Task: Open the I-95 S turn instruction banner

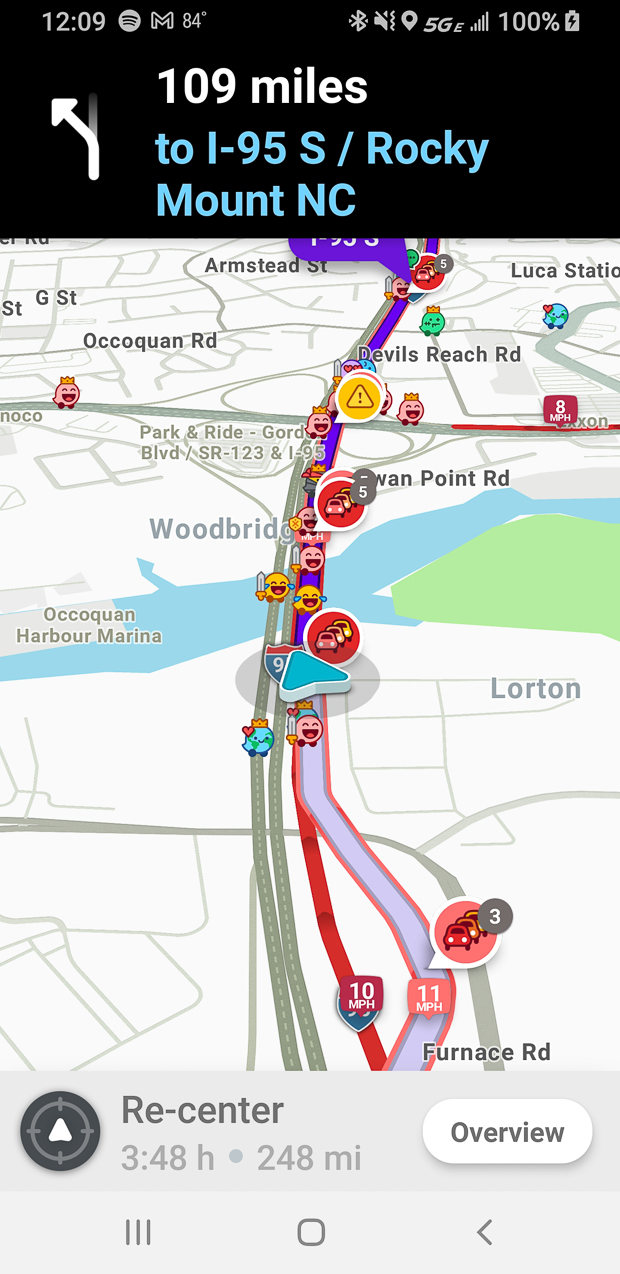Action: (310, 143)
